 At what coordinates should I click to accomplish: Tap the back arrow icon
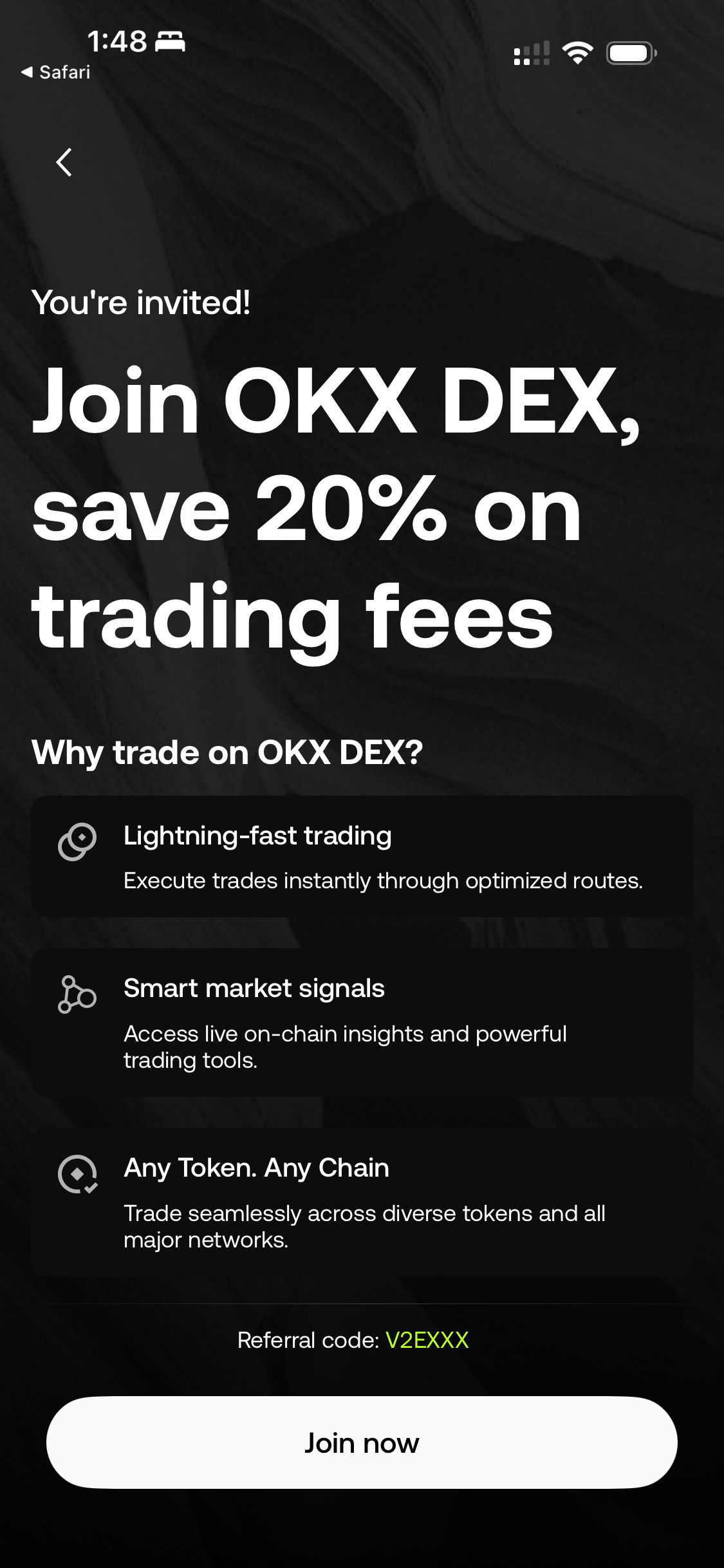[64, 162]
